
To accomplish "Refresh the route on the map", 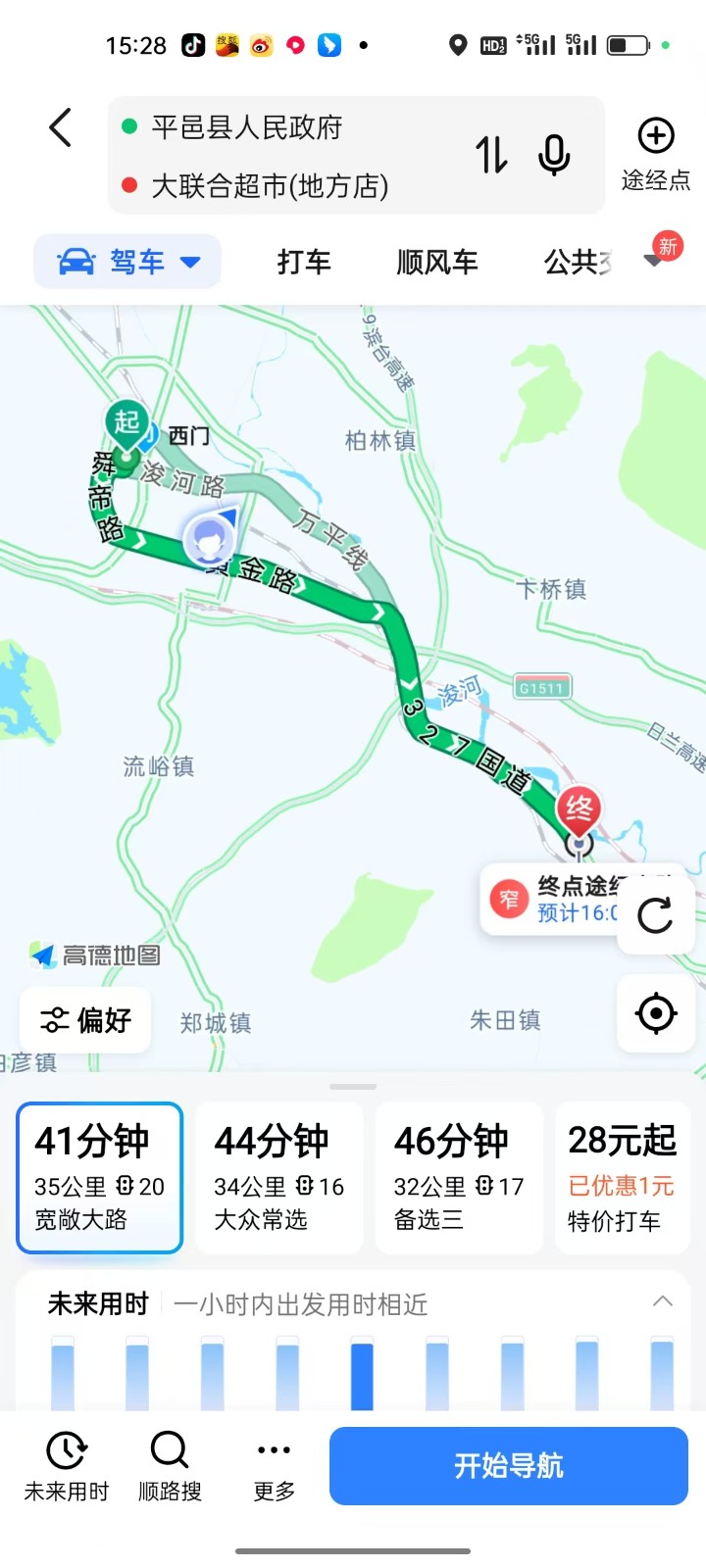I will pyautogui.click(x=655, y=915).
